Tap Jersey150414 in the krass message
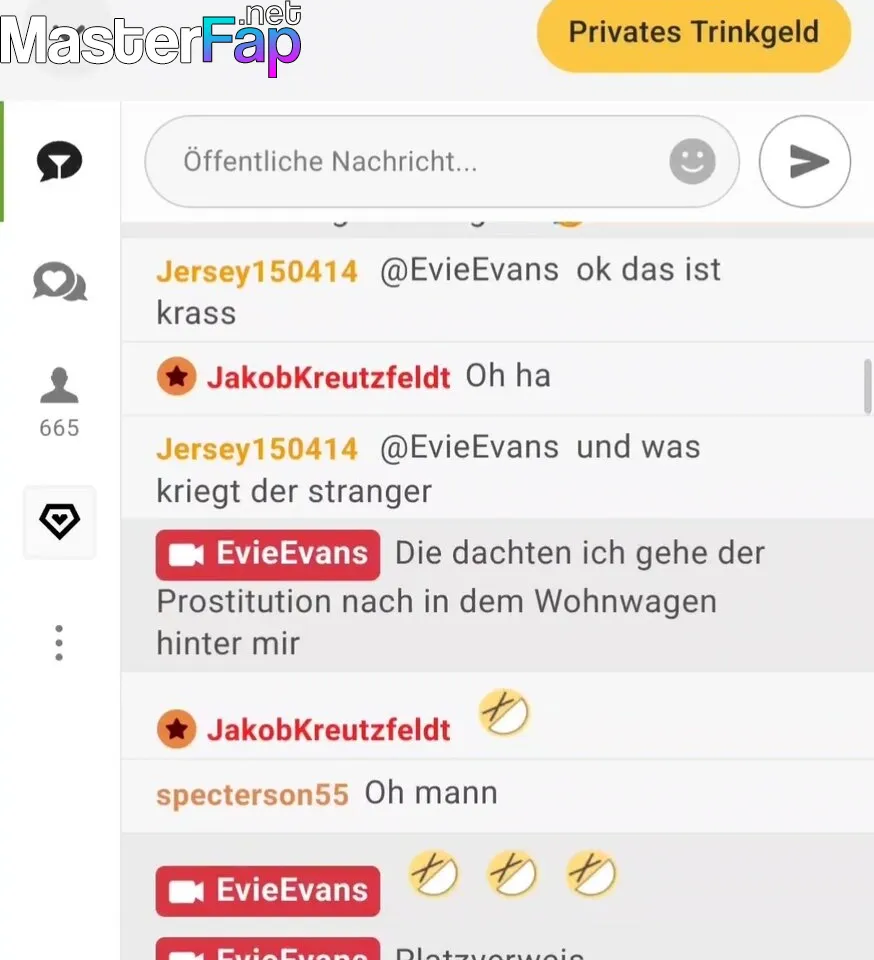 click(257, 272)
